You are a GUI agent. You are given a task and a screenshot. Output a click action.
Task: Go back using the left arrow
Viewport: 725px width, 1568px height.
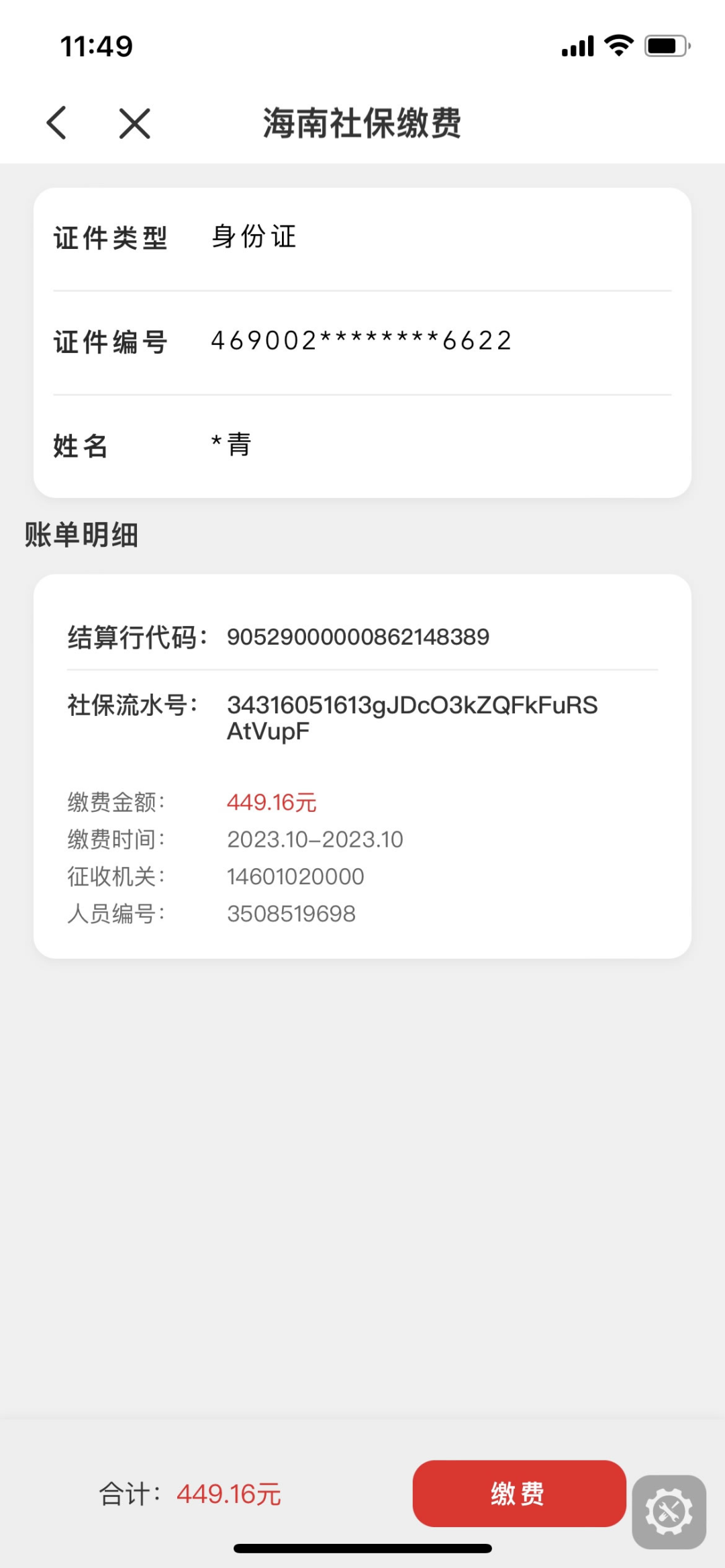coord(57,123)
